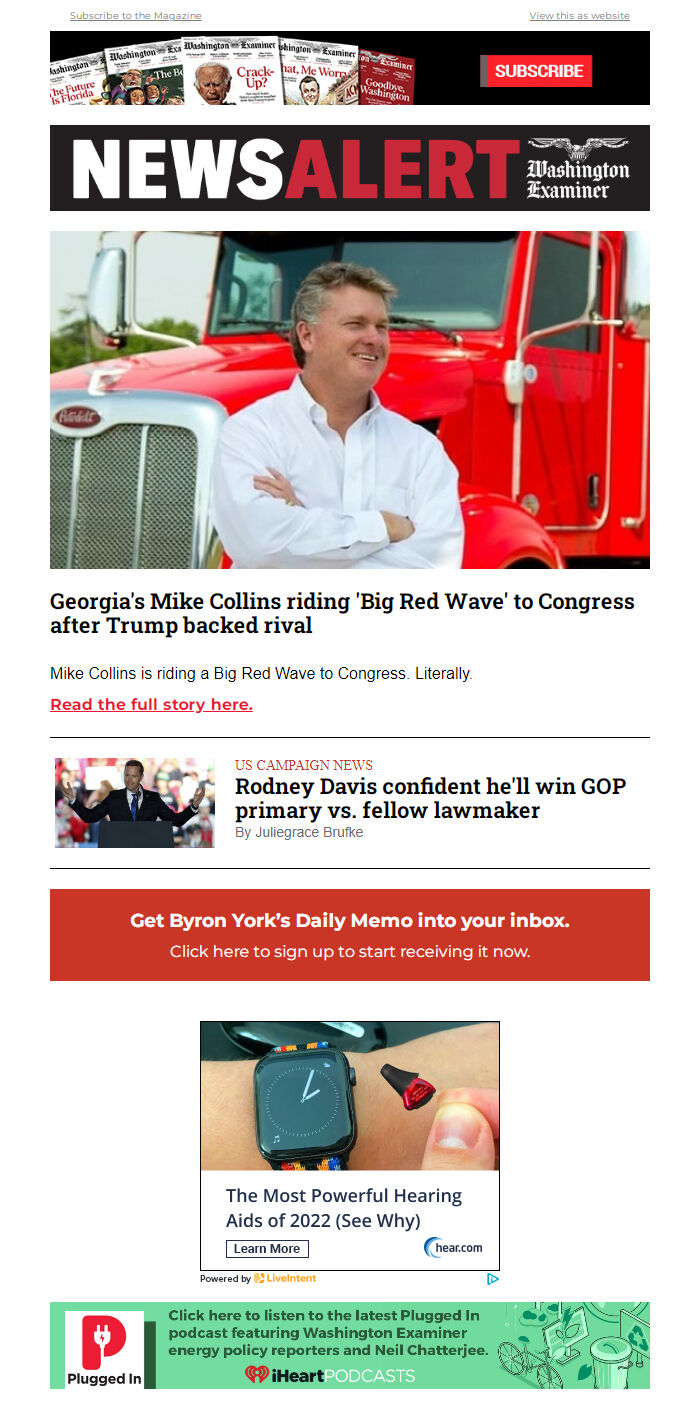Follow the 'Read the full story here' link
Image resolution: width=700 pixels, height=1413 pixels.
pos(151,704)
